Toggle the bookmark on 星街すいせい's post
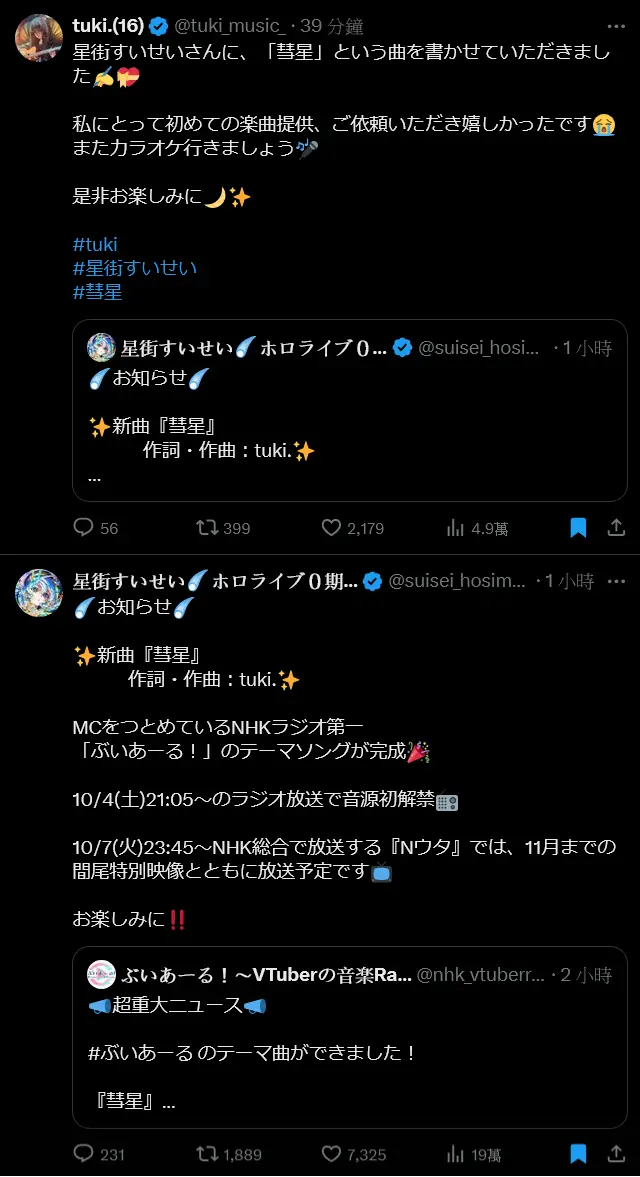The image size is (640, 1177). 578,1154
